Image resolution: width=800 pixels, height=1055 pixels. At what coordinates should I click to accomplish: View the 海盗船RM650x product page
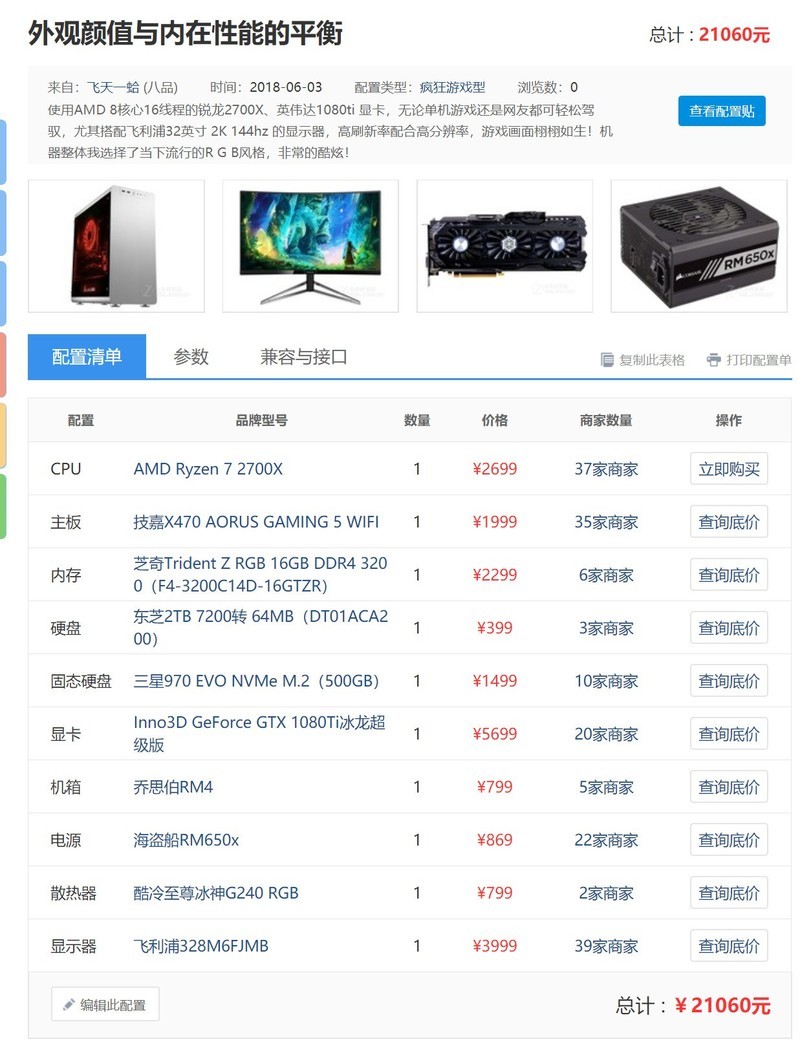186,840
